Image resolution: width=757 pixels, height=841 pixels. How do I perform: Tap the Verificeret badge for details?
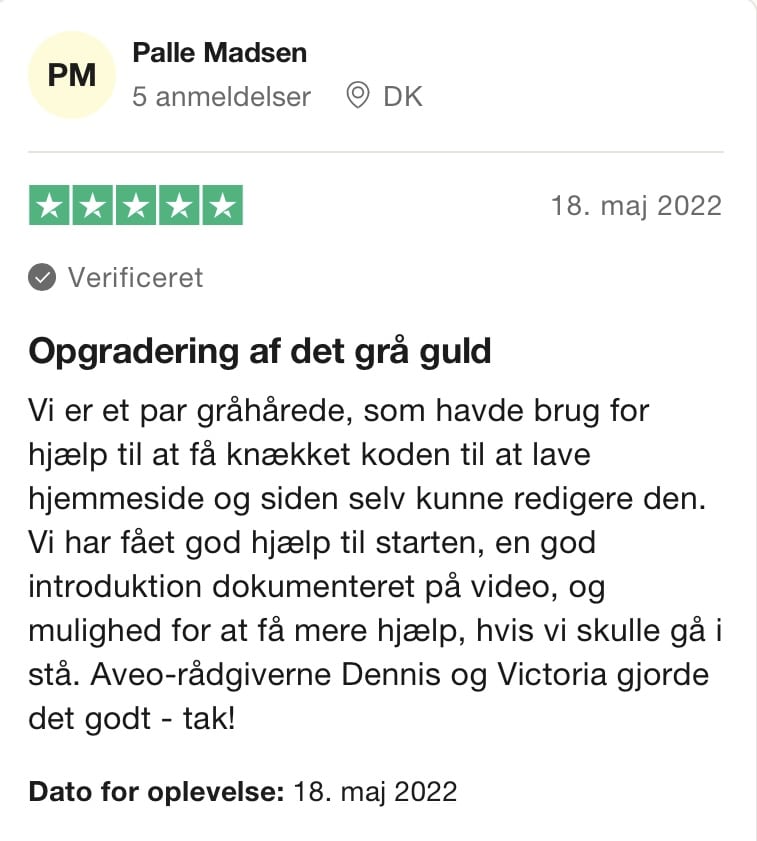[x=116, y=277]
